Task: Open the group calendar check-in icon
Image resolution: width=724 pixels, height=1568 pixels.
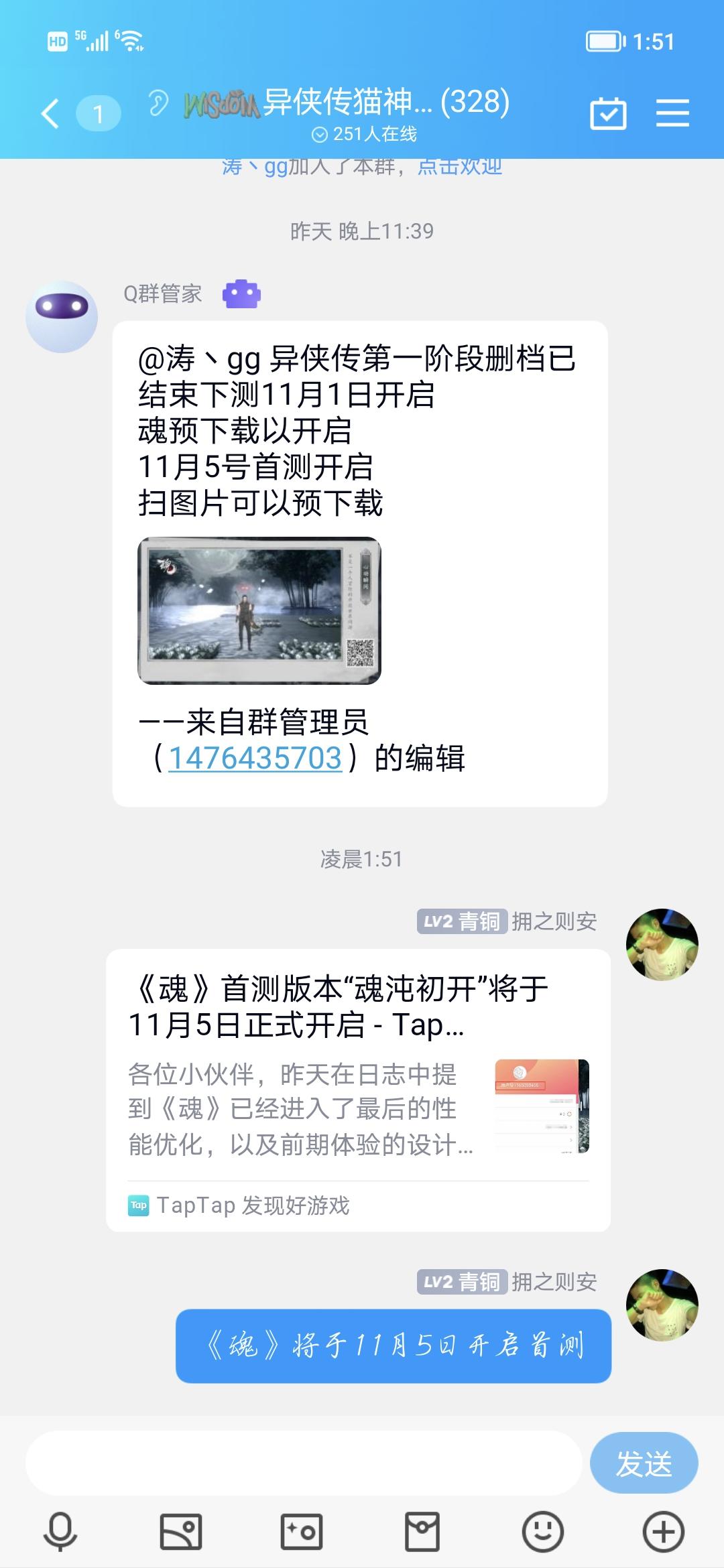Action: tap(608, 113)
